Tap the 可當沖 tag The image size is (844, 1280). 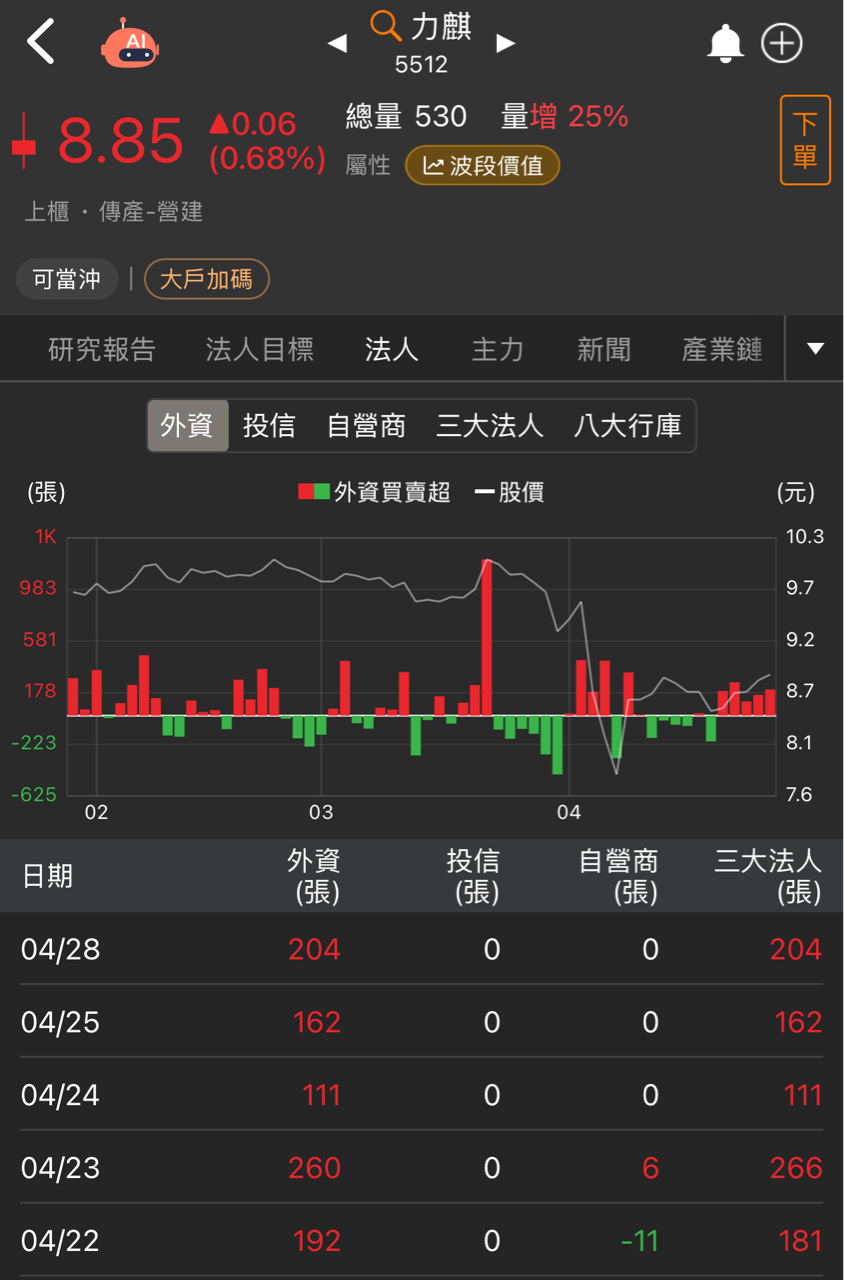click(67, 279)
